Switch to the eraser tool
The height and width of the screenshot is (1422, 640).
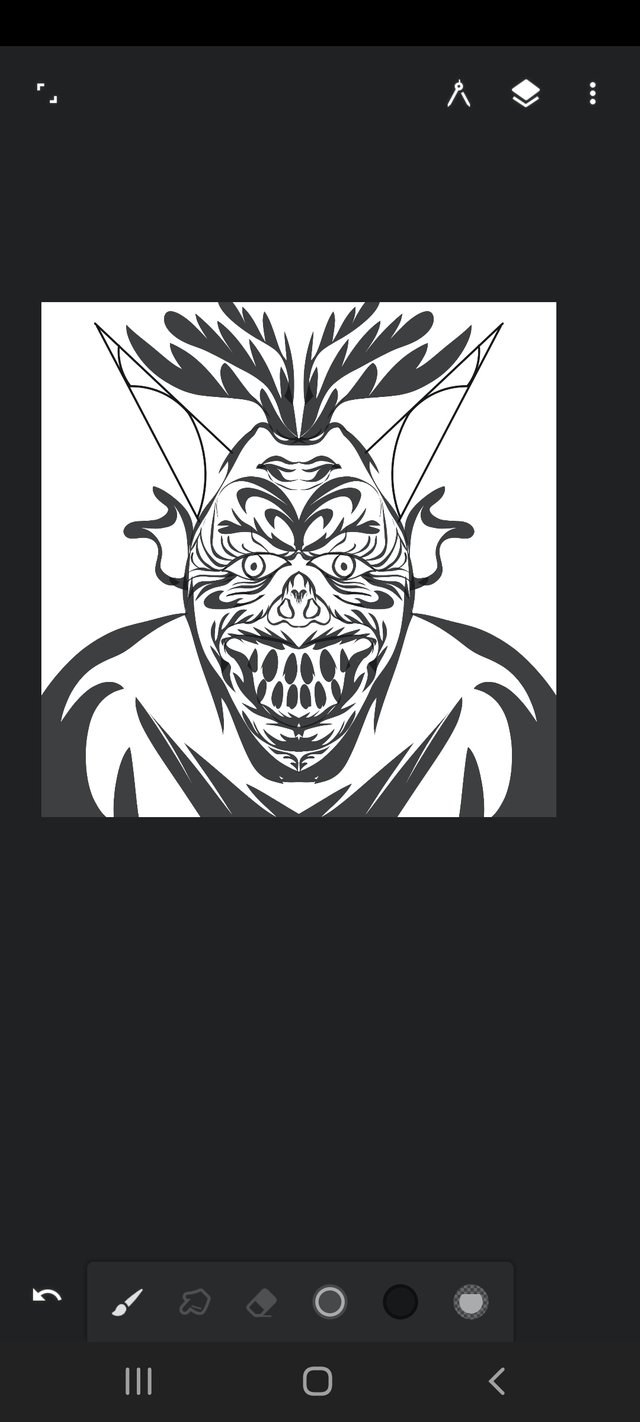tap(261, 1302)
